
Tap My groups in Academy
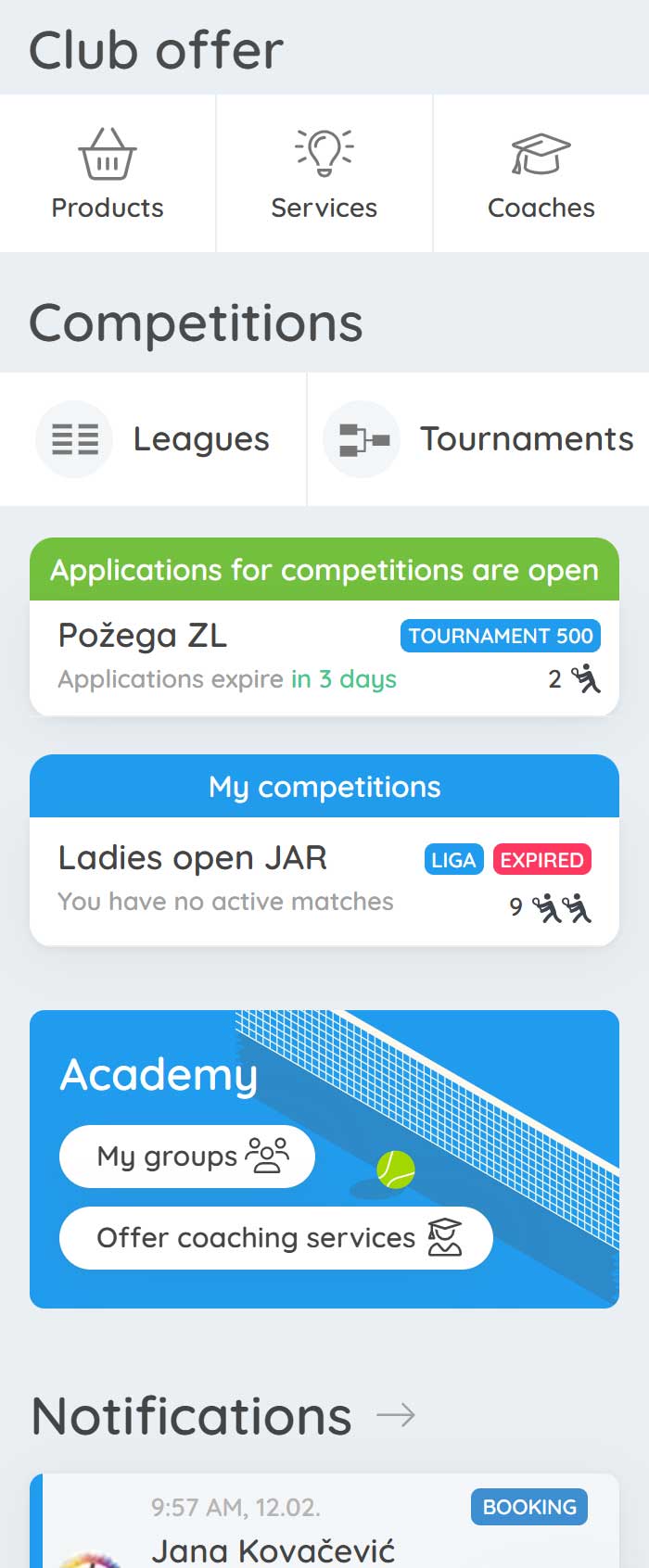coord(187,1156)
